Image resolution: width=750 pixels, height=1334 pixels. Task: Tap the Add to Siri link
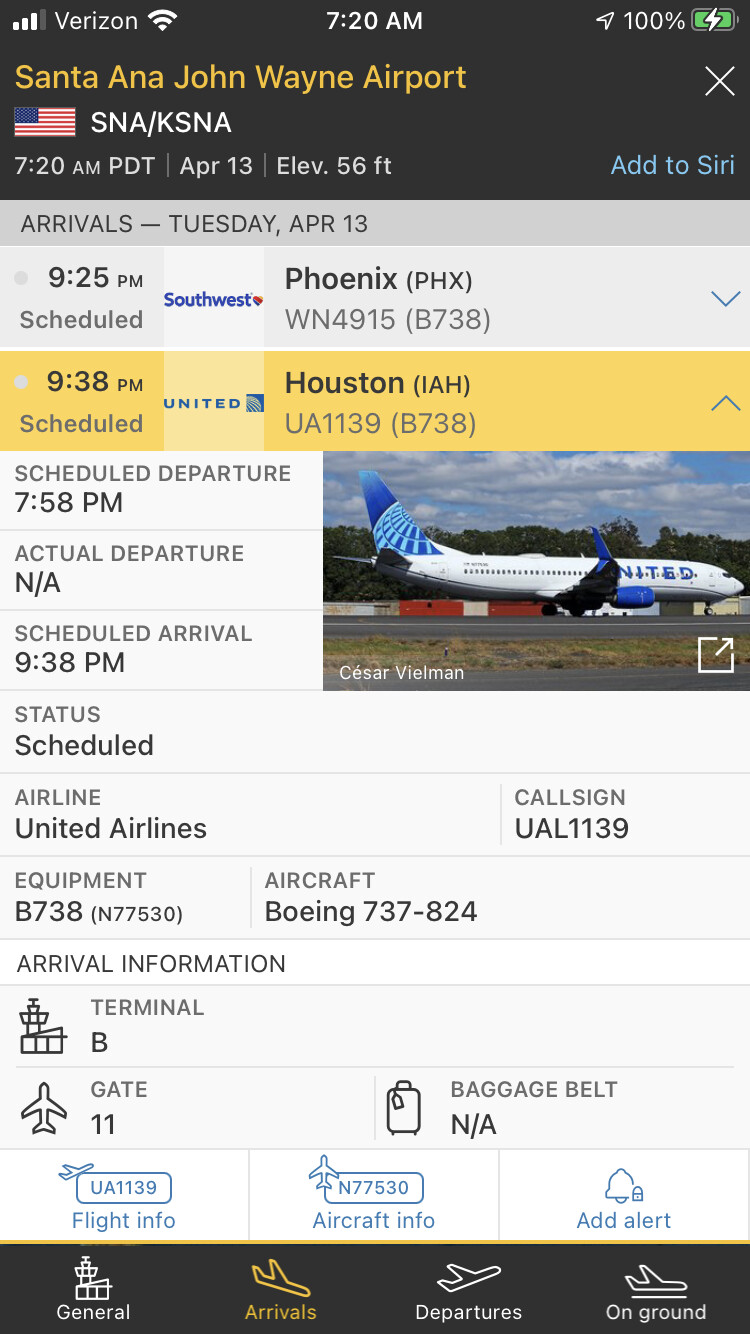coord(672,165)
